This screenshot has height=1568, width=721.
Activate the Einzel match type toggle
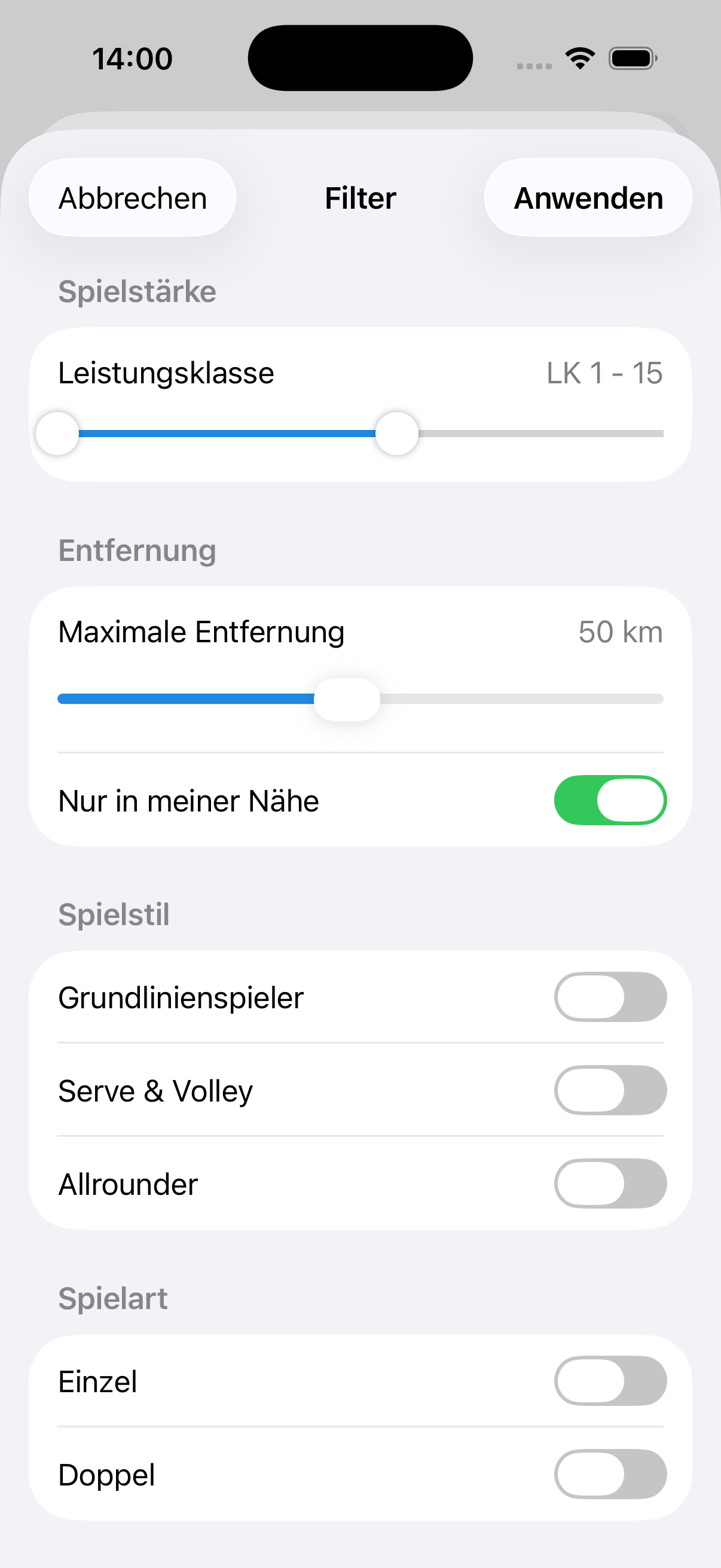tap(610, 1380)
